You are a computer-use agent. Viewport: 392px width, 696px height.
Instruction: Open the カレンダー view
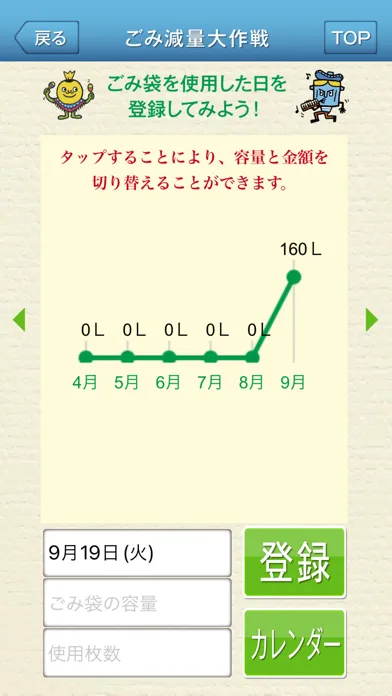(x=295, y=643)
